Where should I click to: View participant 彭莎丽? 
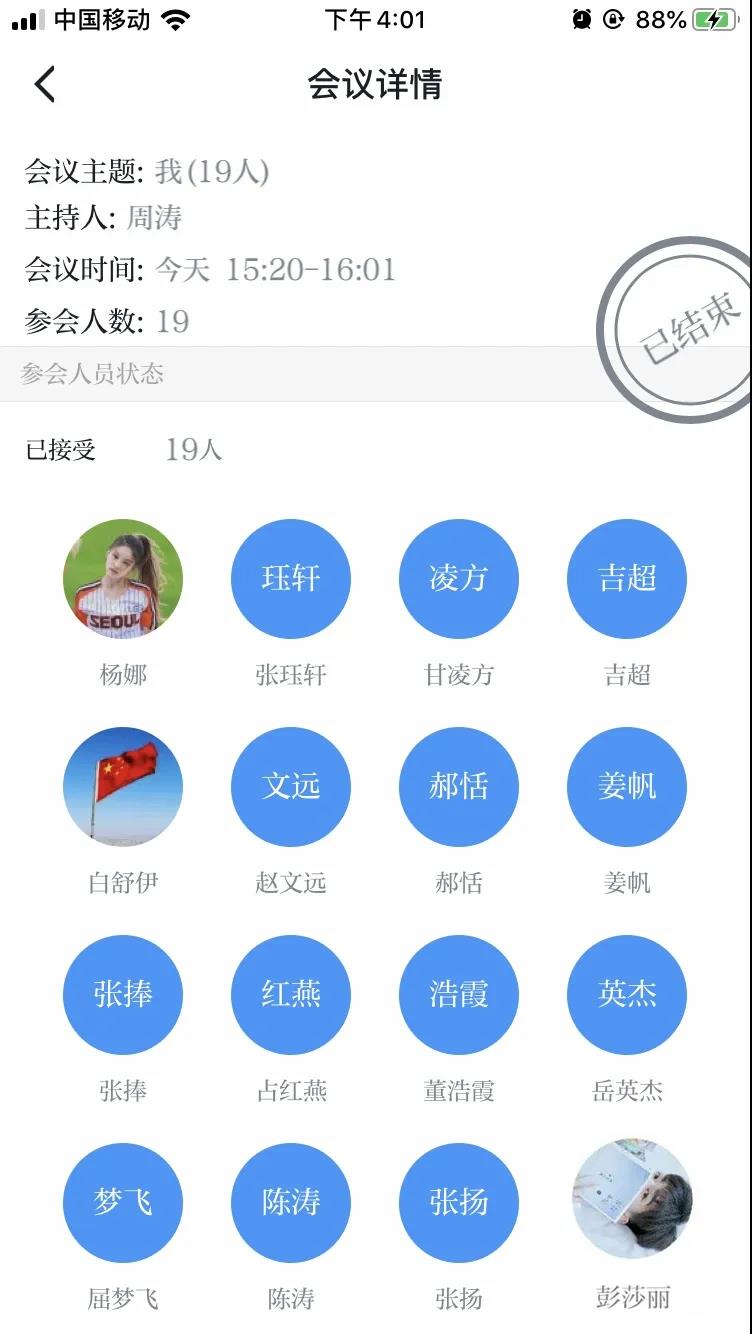[632, 1198]
